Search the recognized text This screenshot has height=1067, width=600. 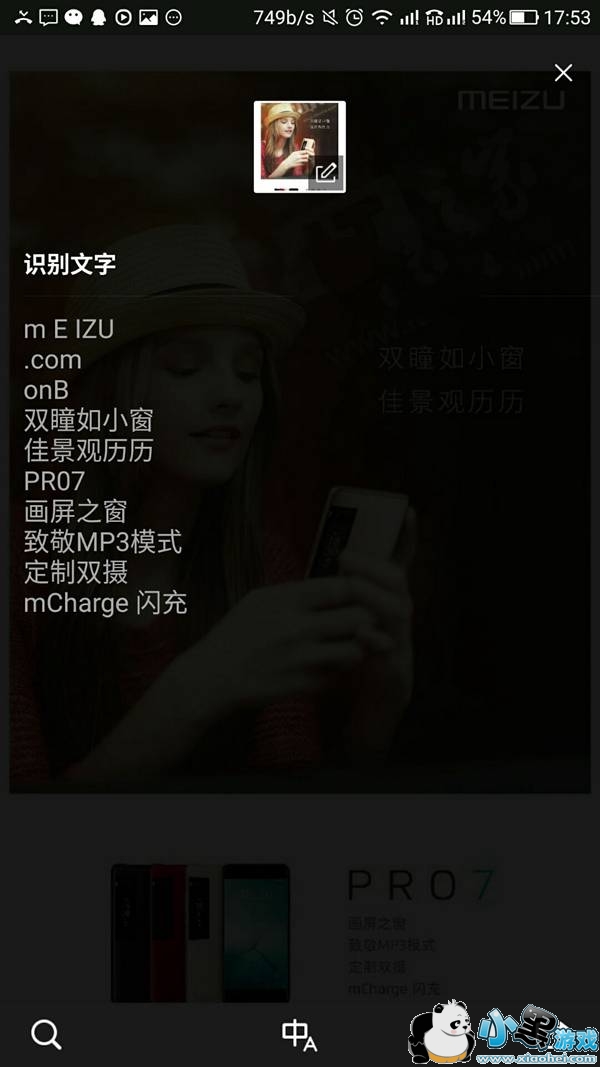[x=46, y=1034]
